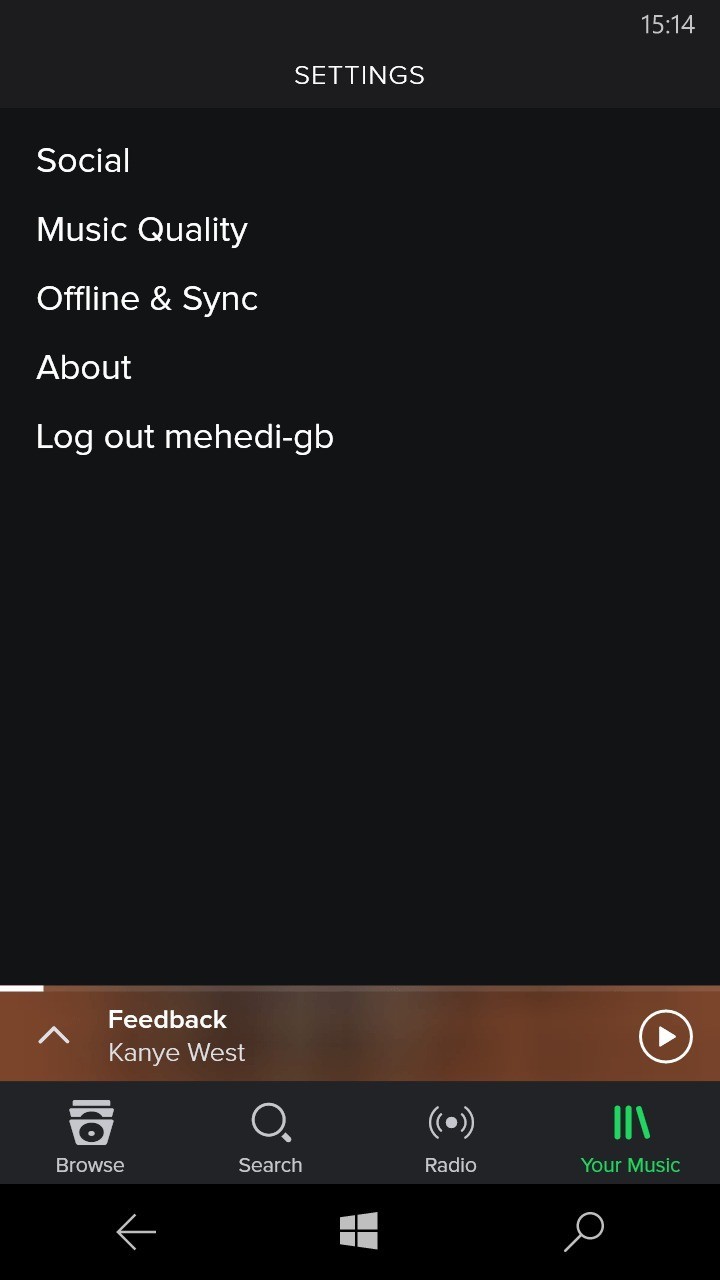
Task: Play the song Feedback
Action: pos(665,1036)
